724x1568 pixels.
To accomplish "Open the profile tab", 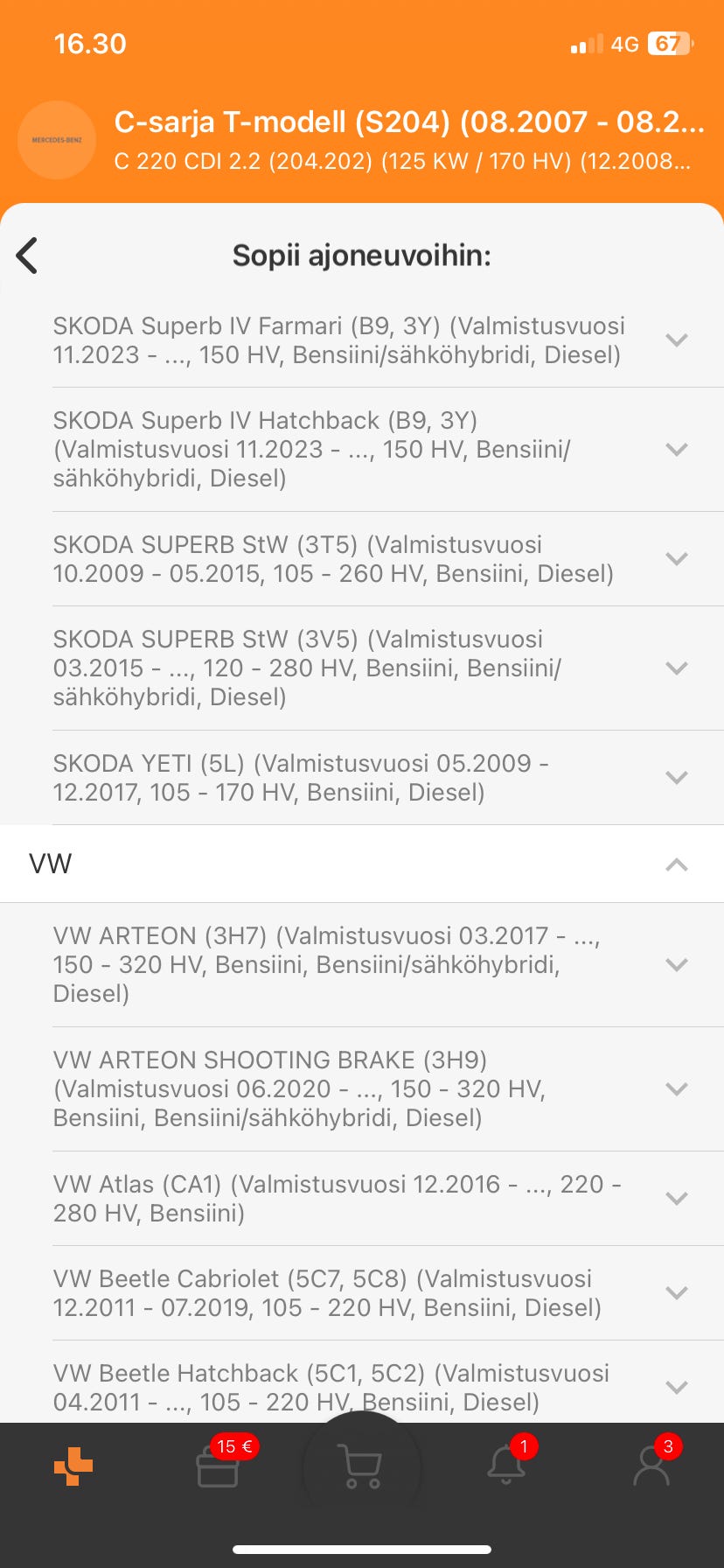I will pos(651,1466).
